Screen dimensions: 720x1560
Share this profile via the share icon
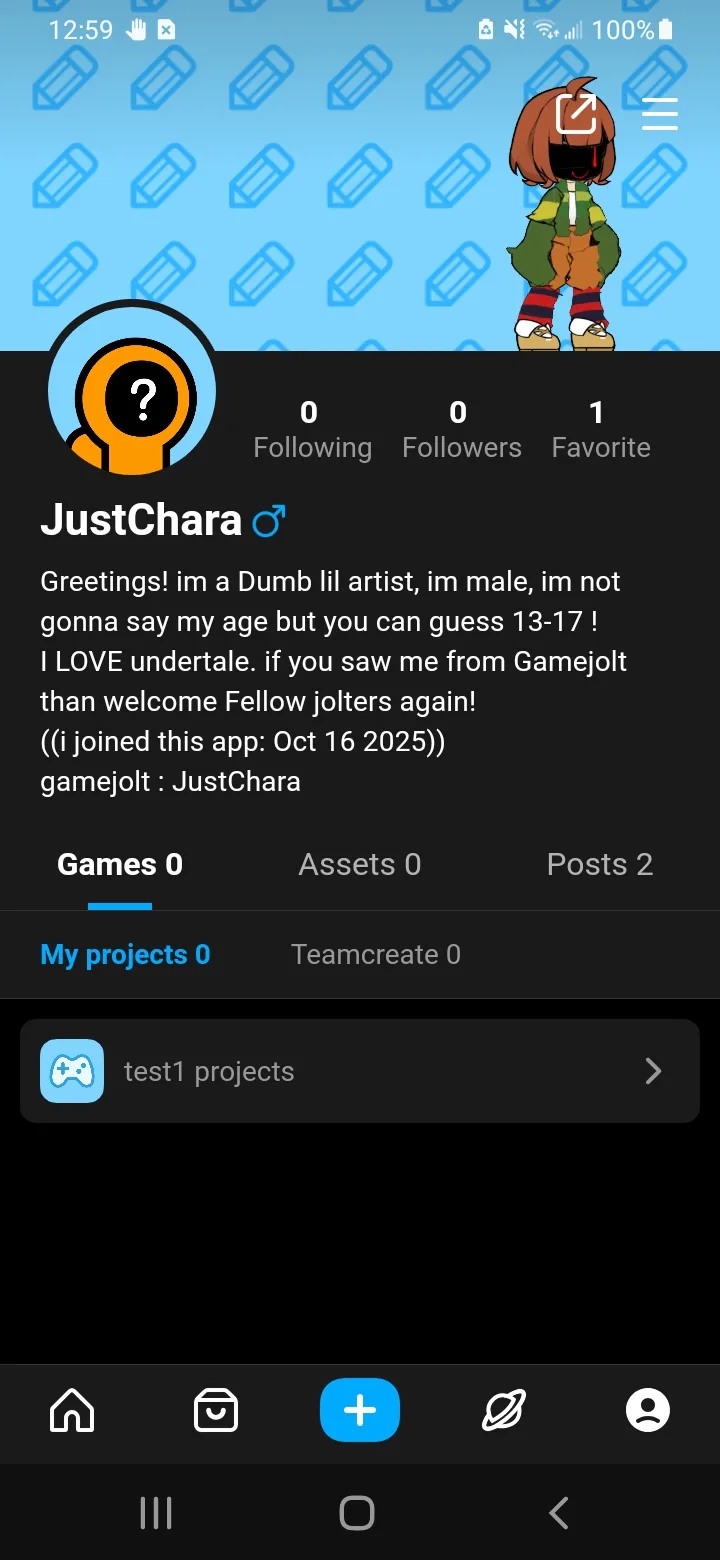click(x=576, y=114)
